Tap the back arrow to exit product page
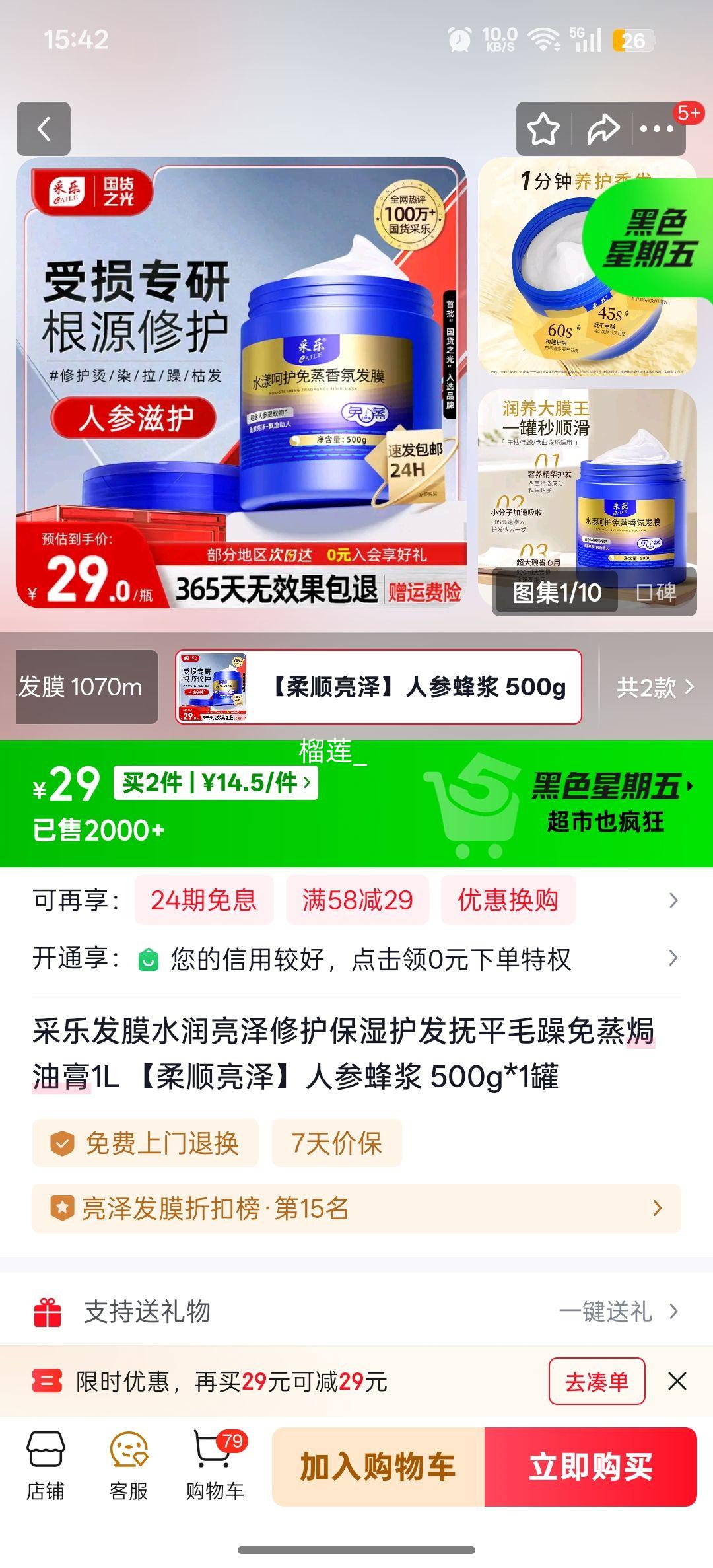 pos(44,129)
